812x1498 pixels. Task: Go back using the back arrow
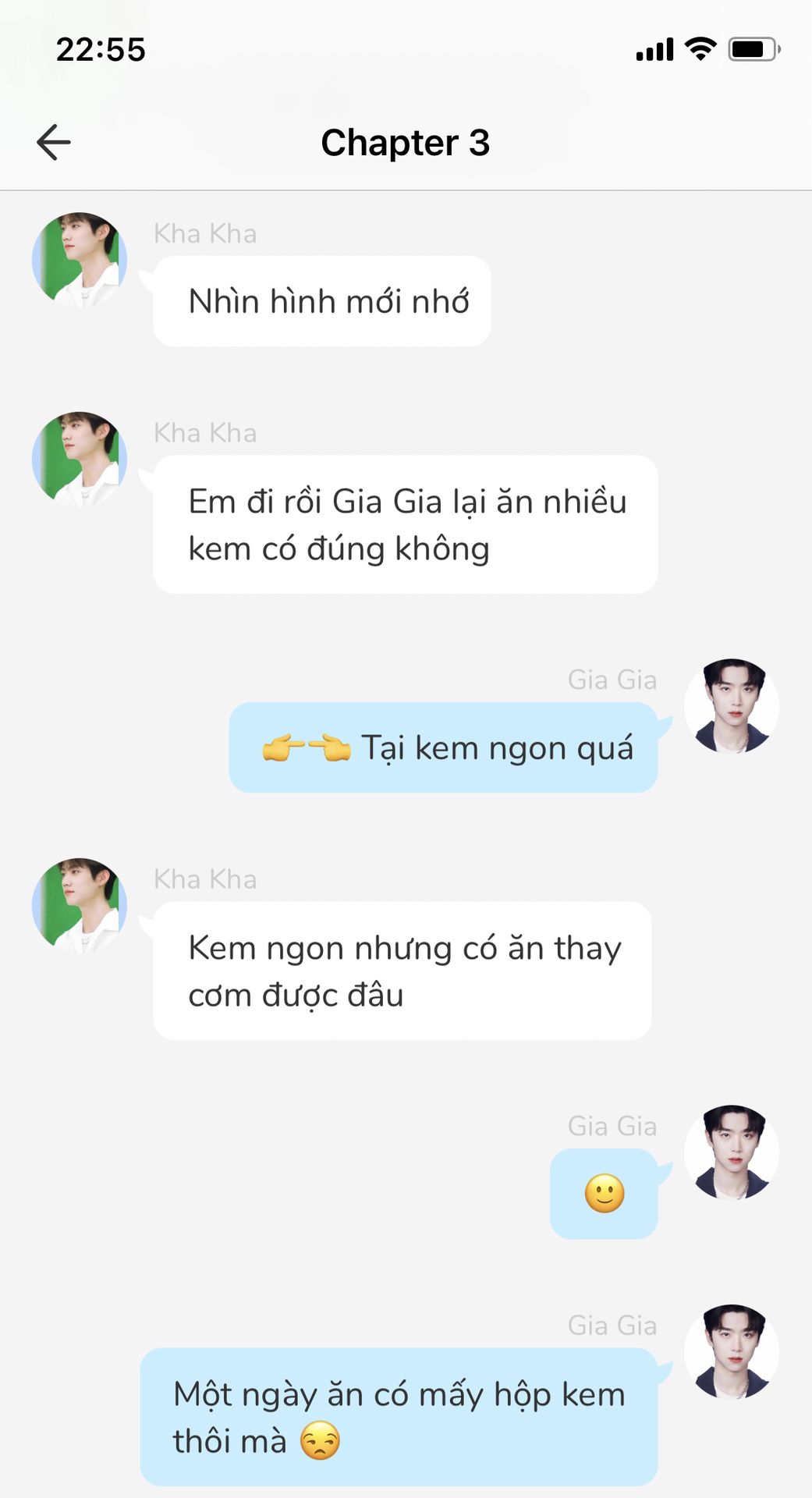point(53,142)
